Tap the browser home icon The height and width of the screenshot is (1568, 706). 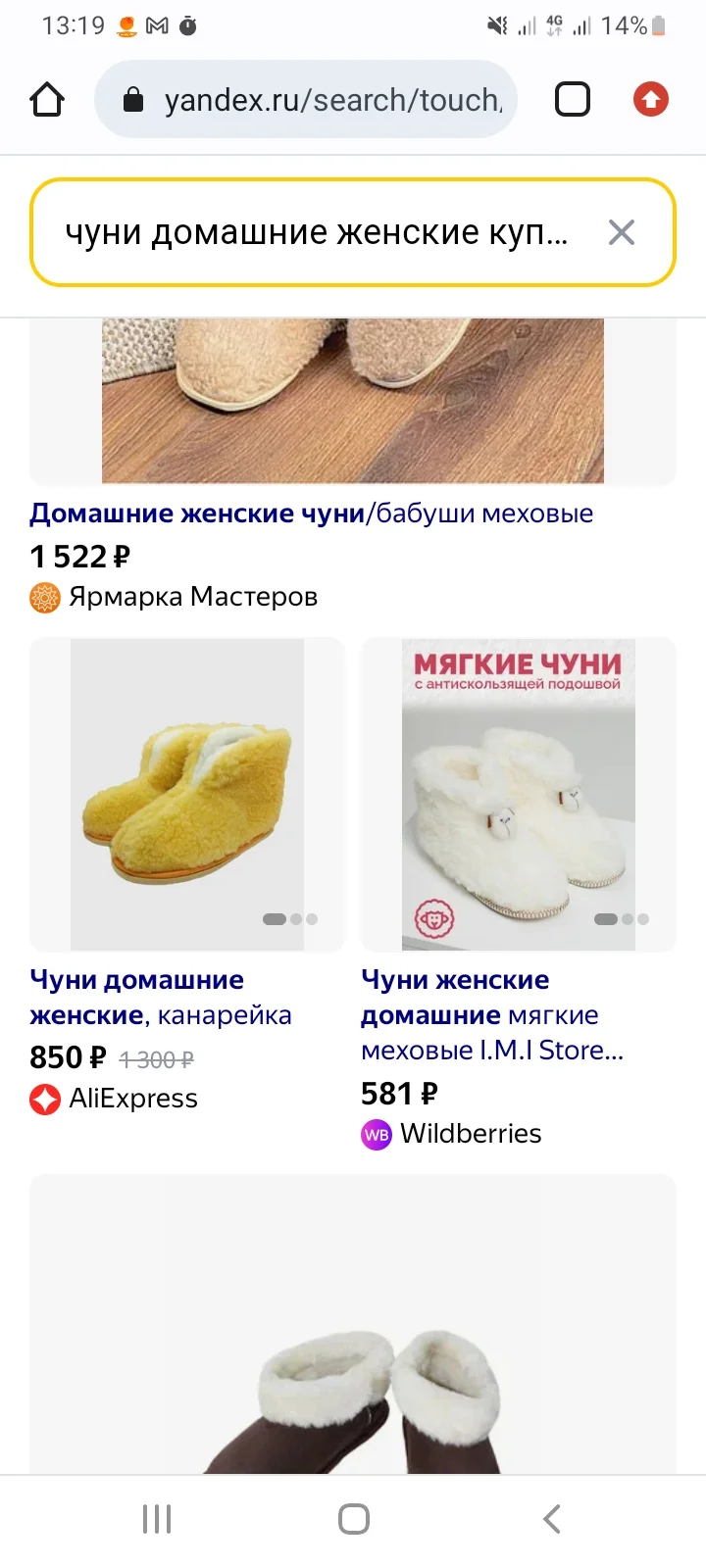47,98
